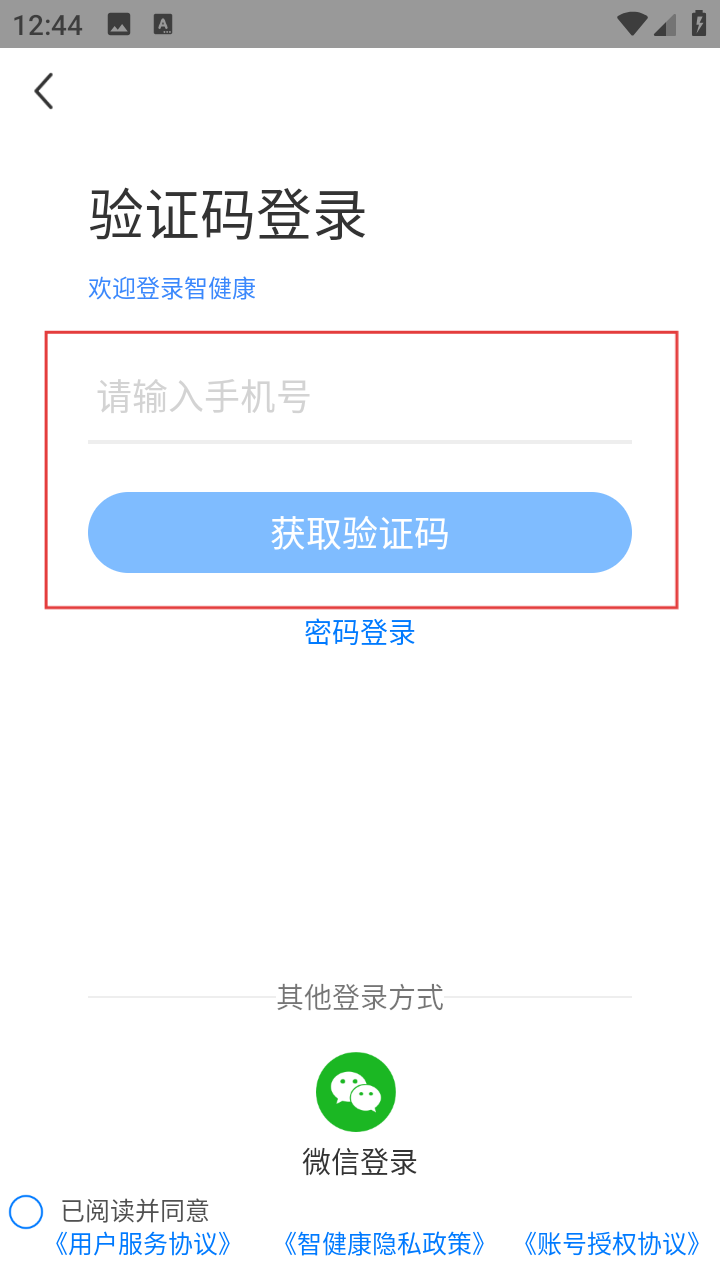
Task: Switch to 密码登录
Action: click(x=360, y=632)
